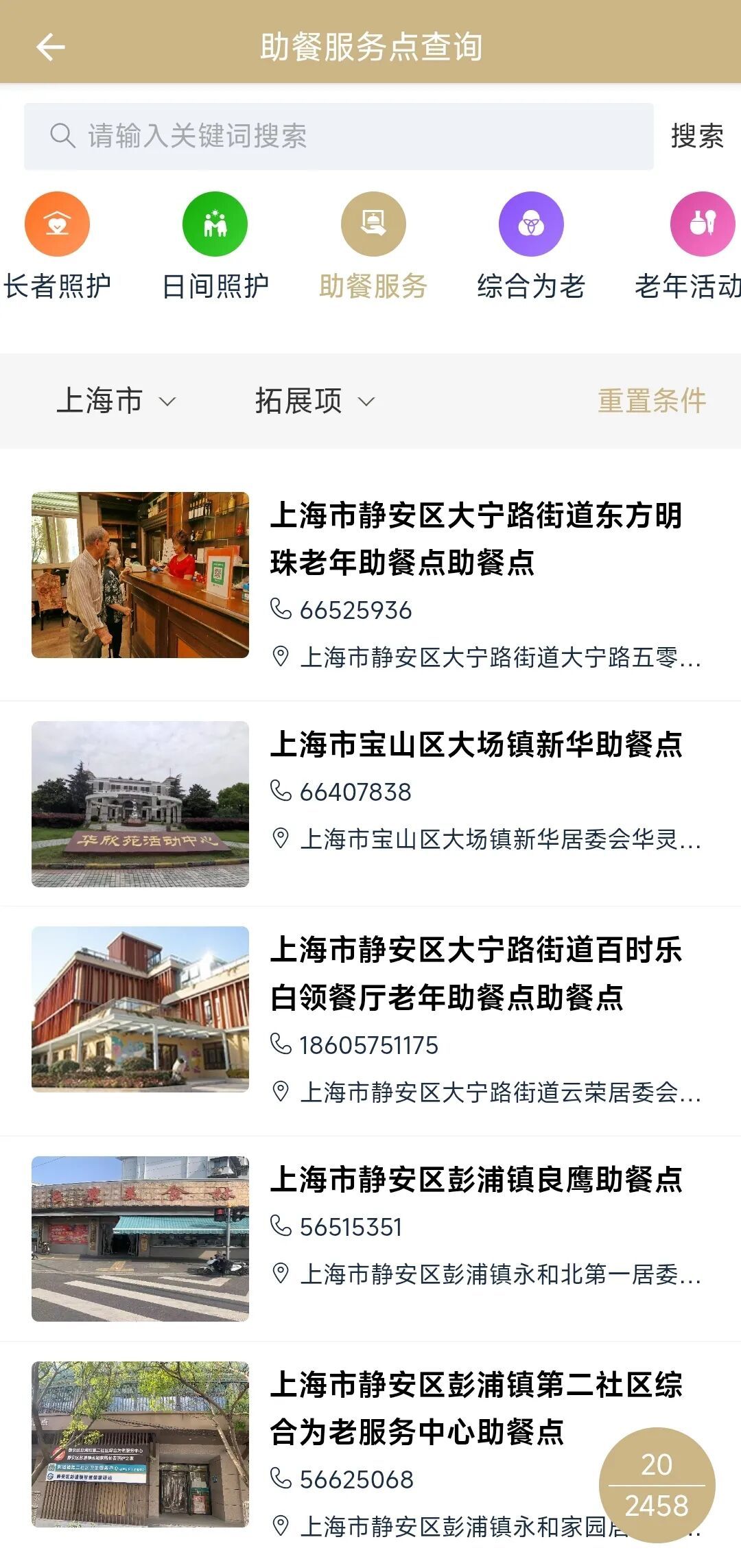Go back using the top-left arrow

click(x=50, y=47)
